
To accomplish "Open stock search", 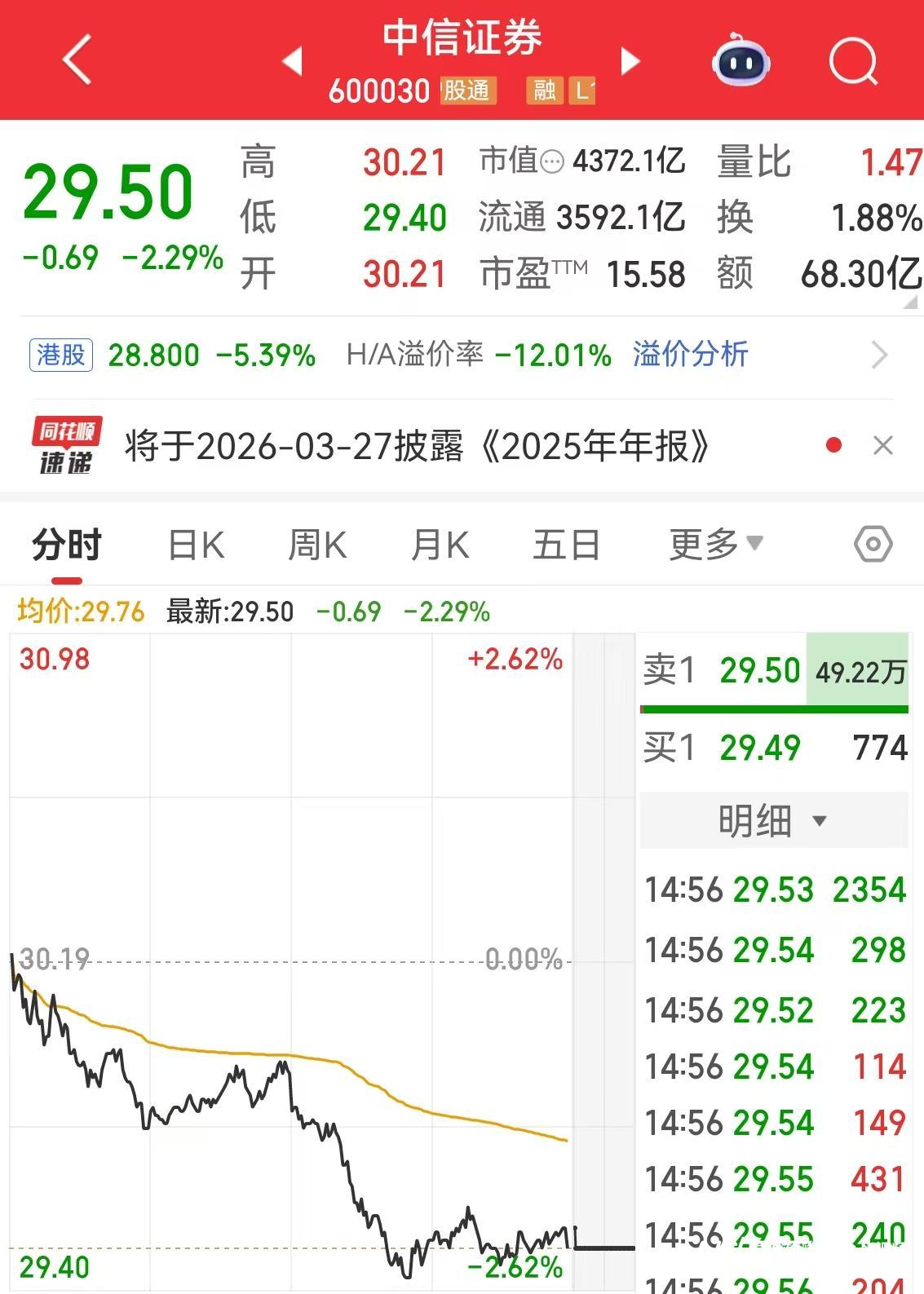I will pos(852,61).
